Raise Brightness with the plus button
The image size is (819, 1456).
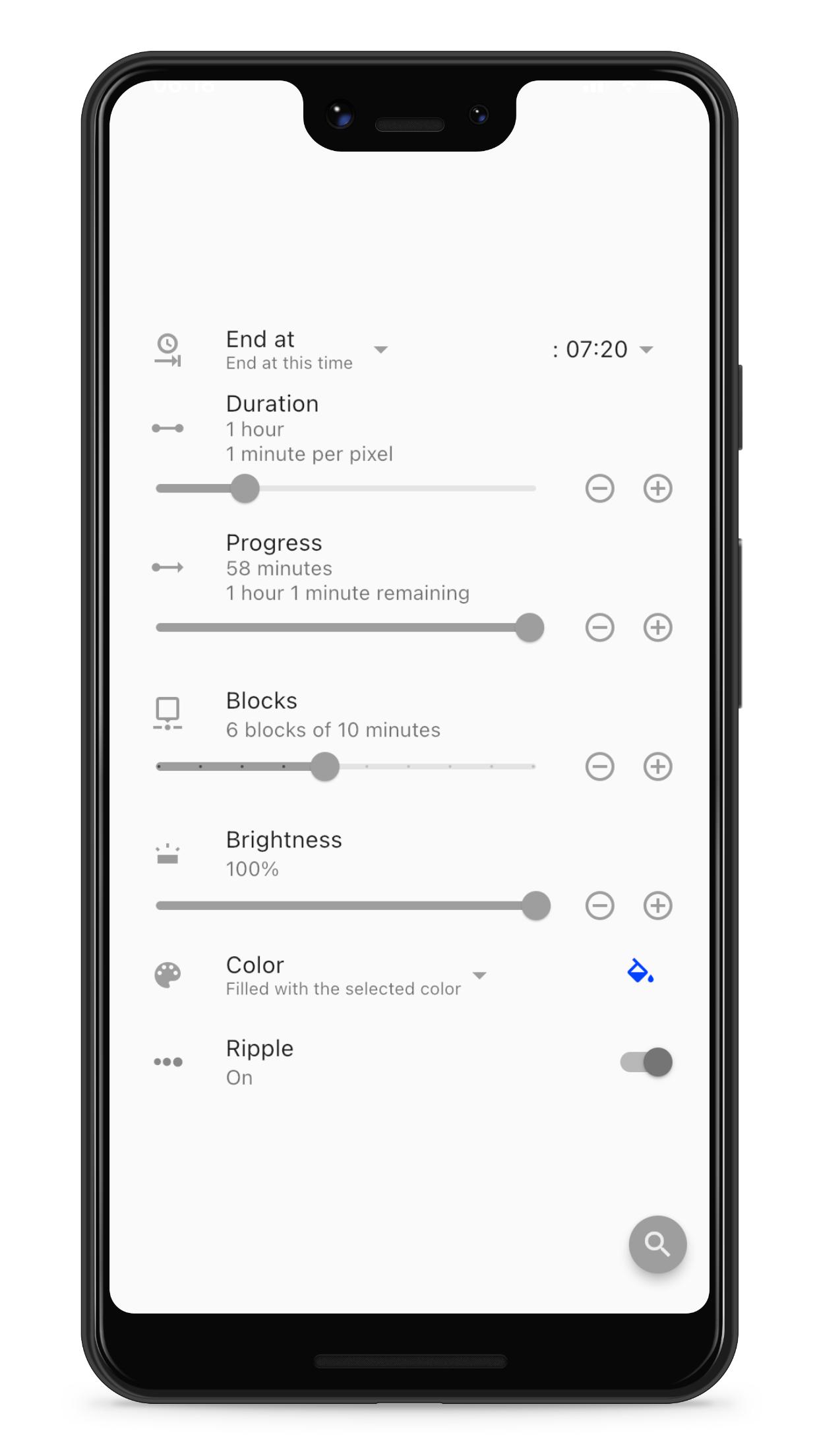[657, 905]
